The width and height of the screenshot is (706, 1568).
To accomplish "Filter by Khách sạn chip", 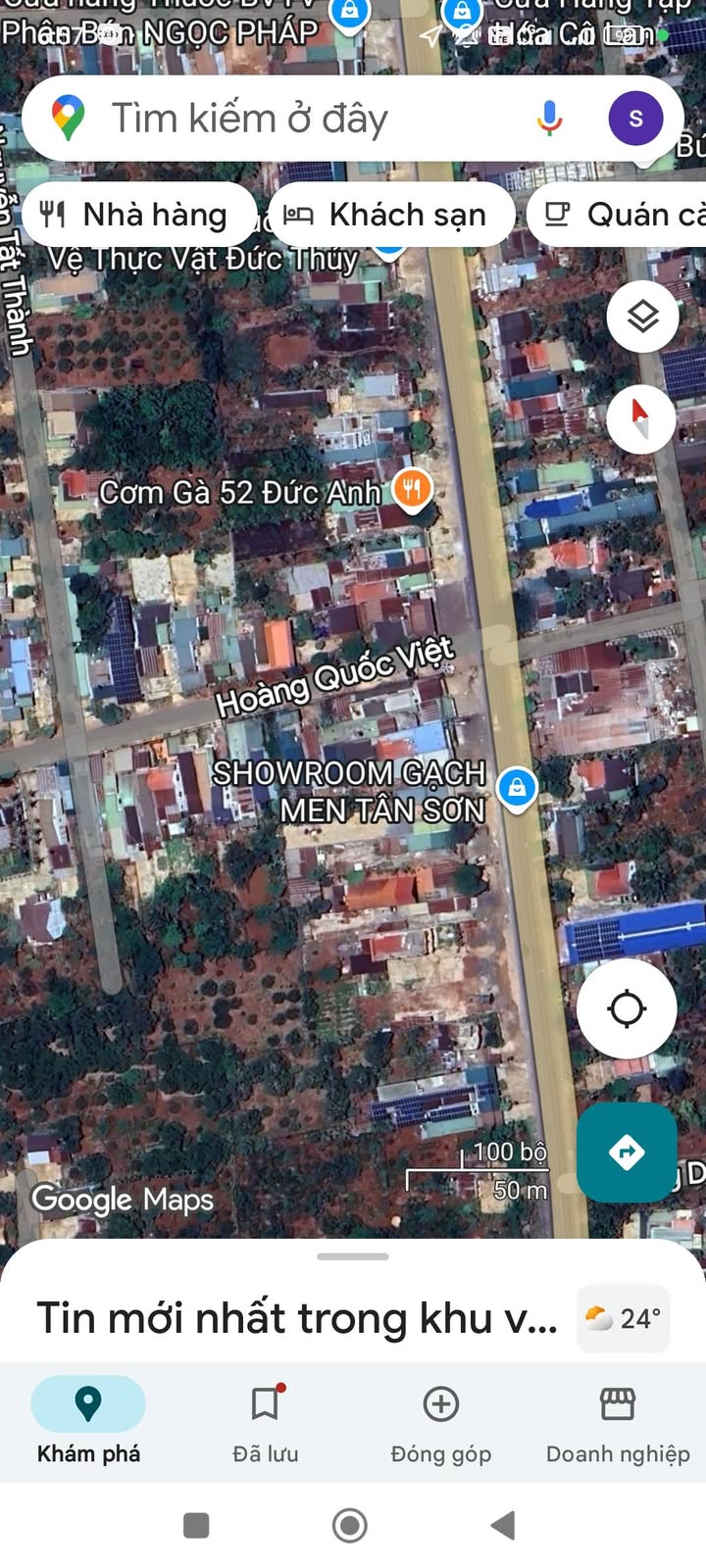I will tap(390, 214).
